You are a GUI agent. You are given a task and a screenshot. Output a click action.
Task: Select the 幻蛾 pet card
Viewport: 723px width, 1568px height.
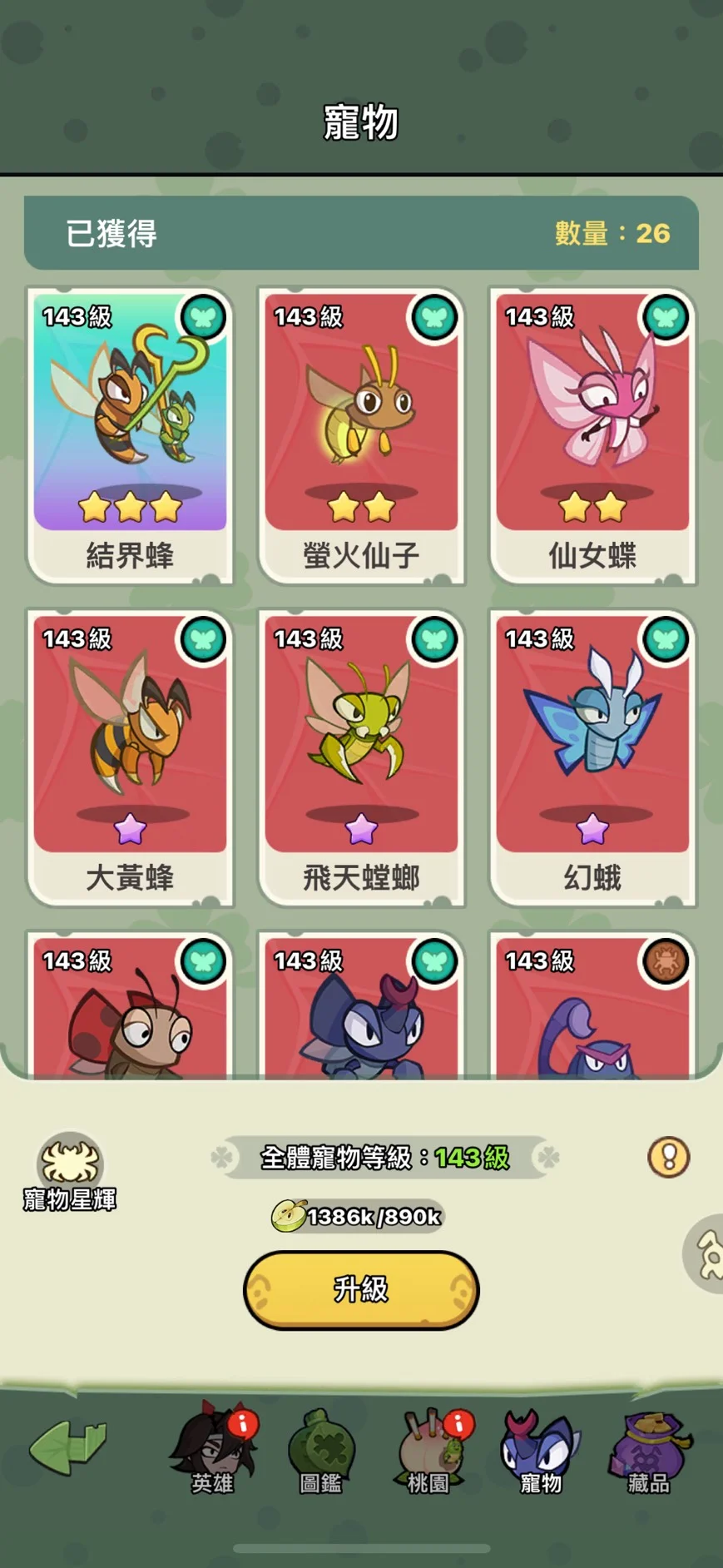pyautogui.click(x=592, y=757)
